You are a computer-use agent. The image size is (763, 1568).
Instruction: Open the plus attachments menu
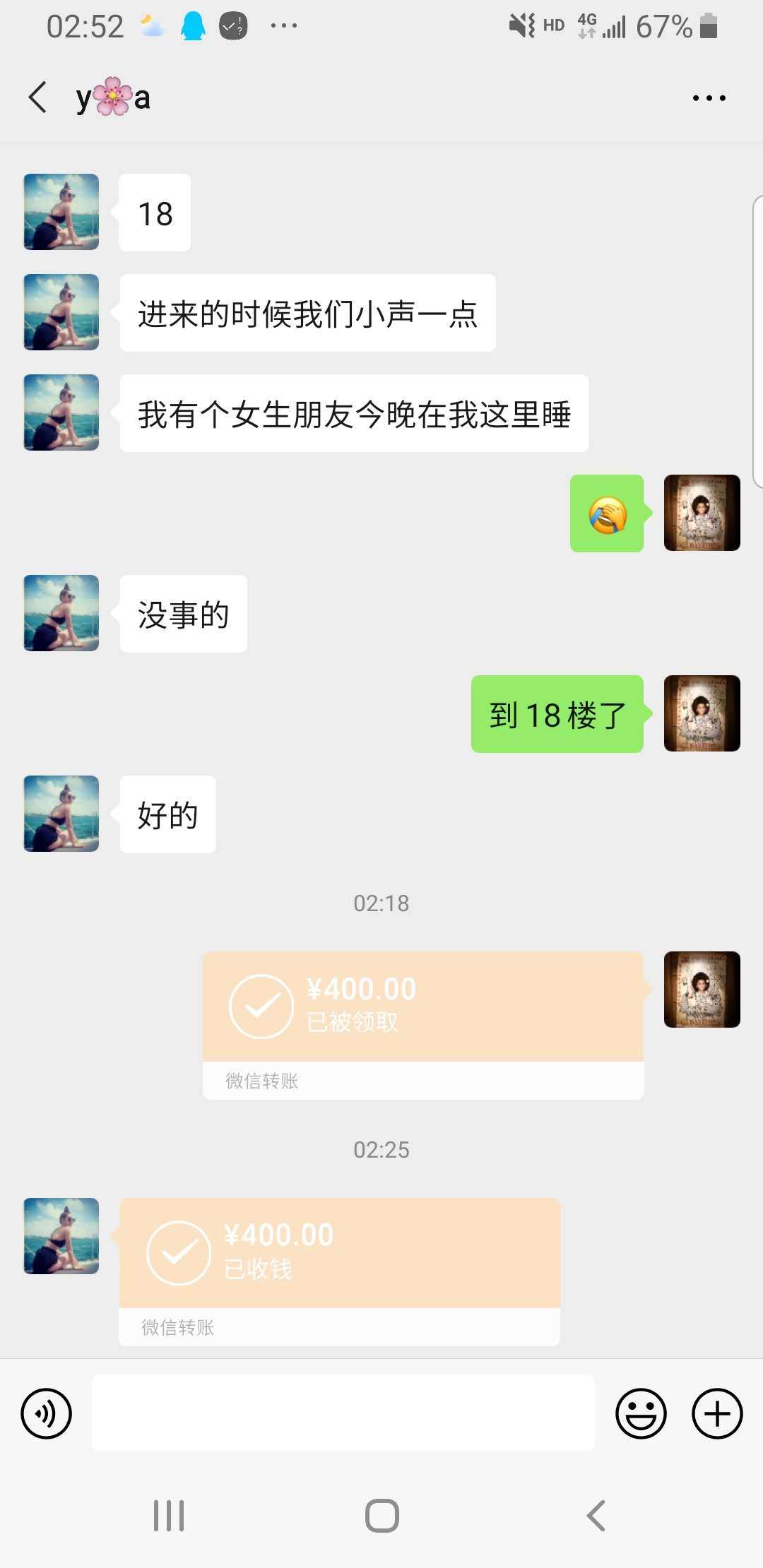pyautogui.click(x=716, y=1413)
